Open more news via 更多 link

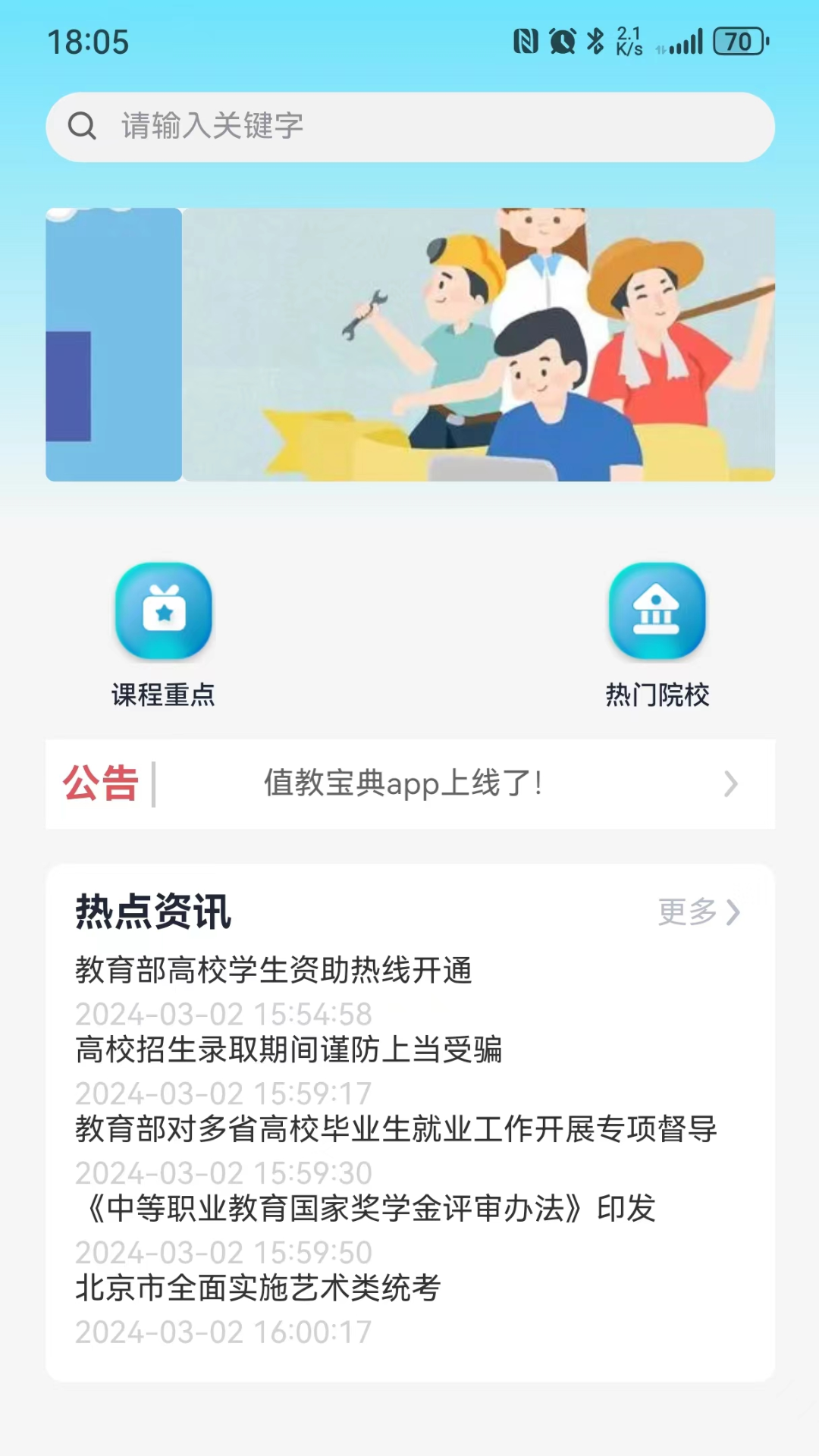689,913
